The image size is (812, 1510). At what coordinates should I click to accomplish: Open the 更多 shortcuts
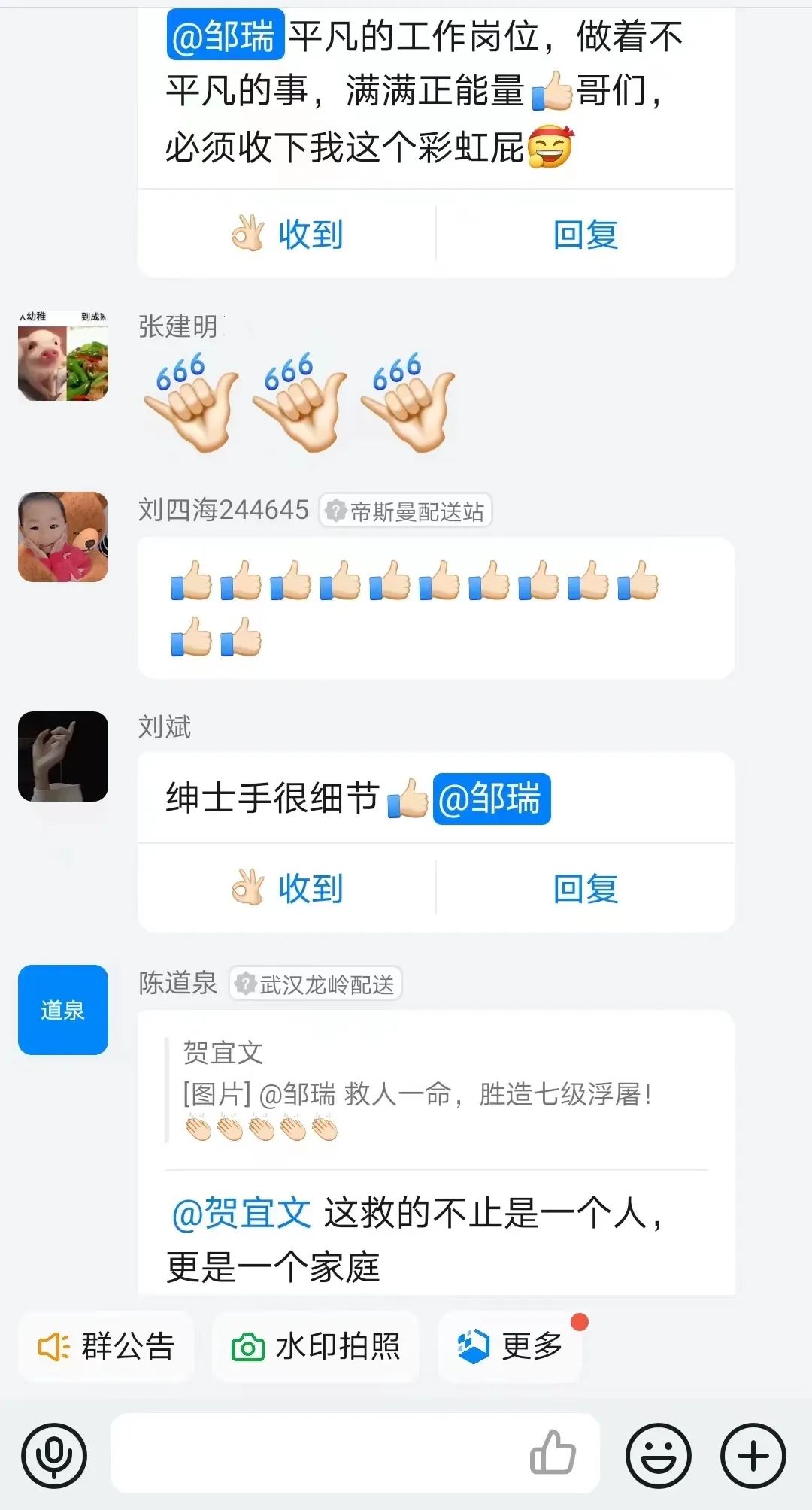point(511,1346)
